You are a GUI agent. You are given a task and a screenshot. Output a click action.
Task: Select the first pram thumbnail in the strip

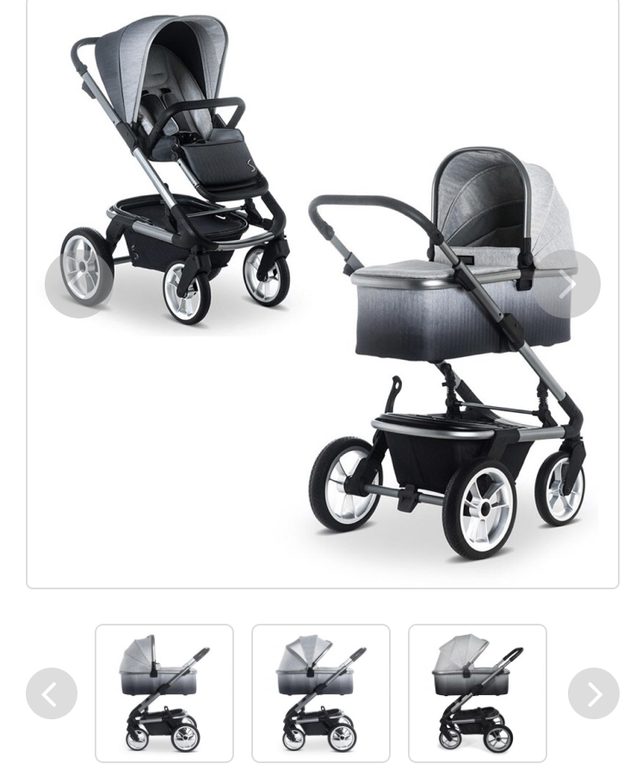[x=164, y=693]
